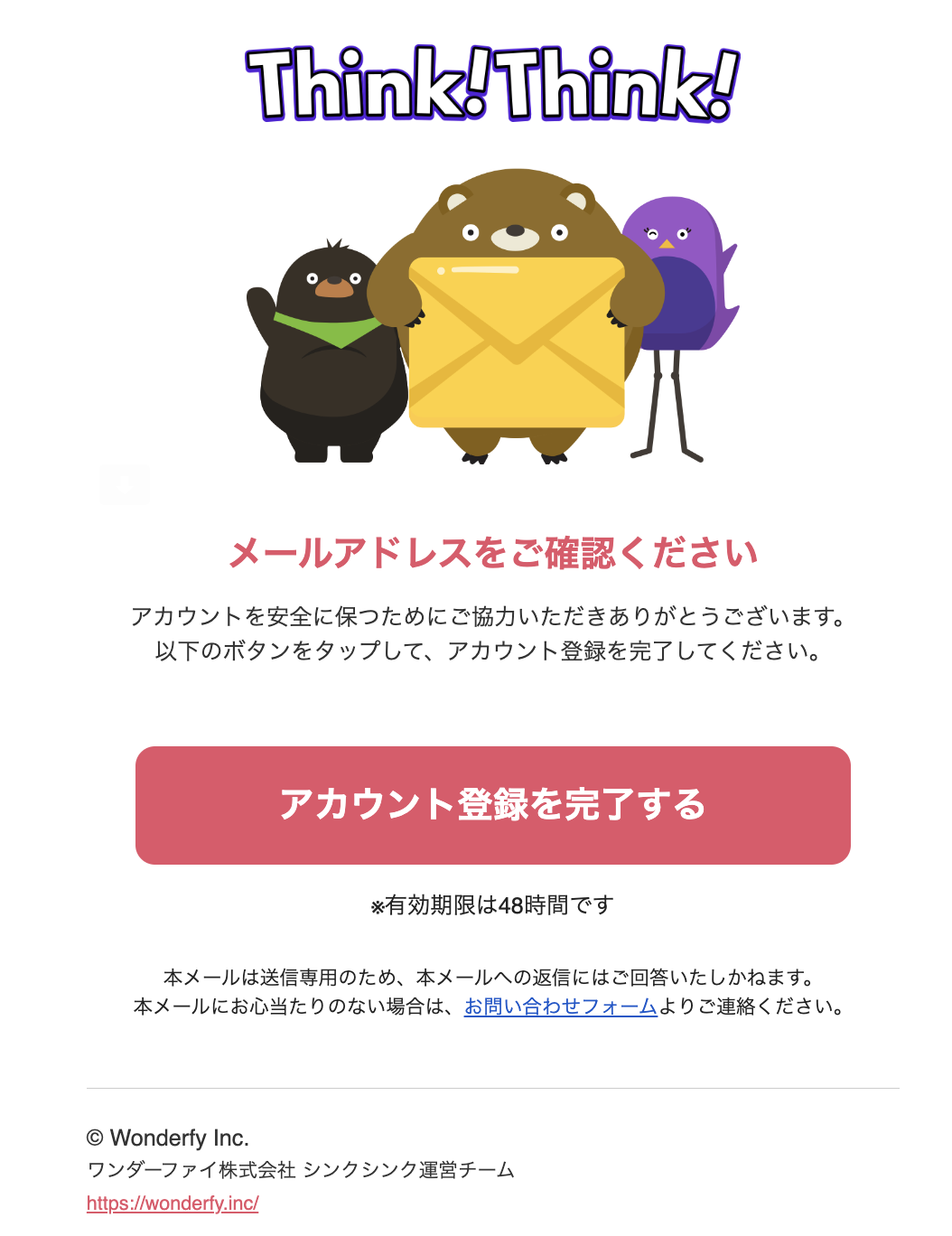Open the お問い合わせフォーム link
952x1236 pixels.
point(560,1007)
